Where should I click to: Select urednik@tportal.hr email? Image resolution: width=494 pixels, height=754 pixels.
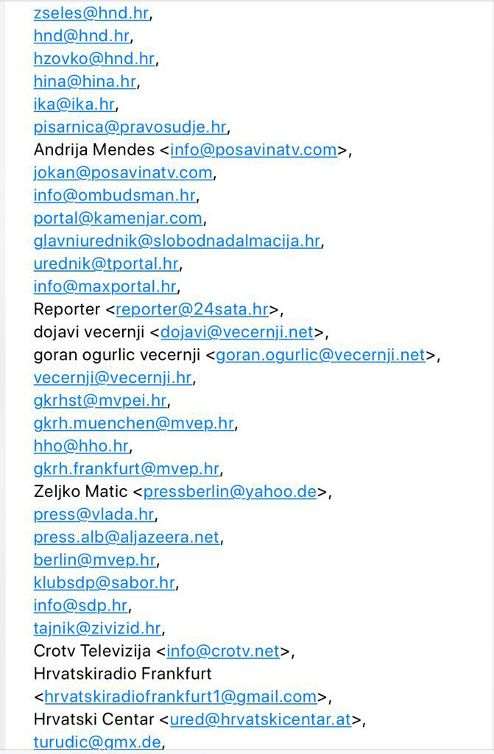click(x=106, y=264)
